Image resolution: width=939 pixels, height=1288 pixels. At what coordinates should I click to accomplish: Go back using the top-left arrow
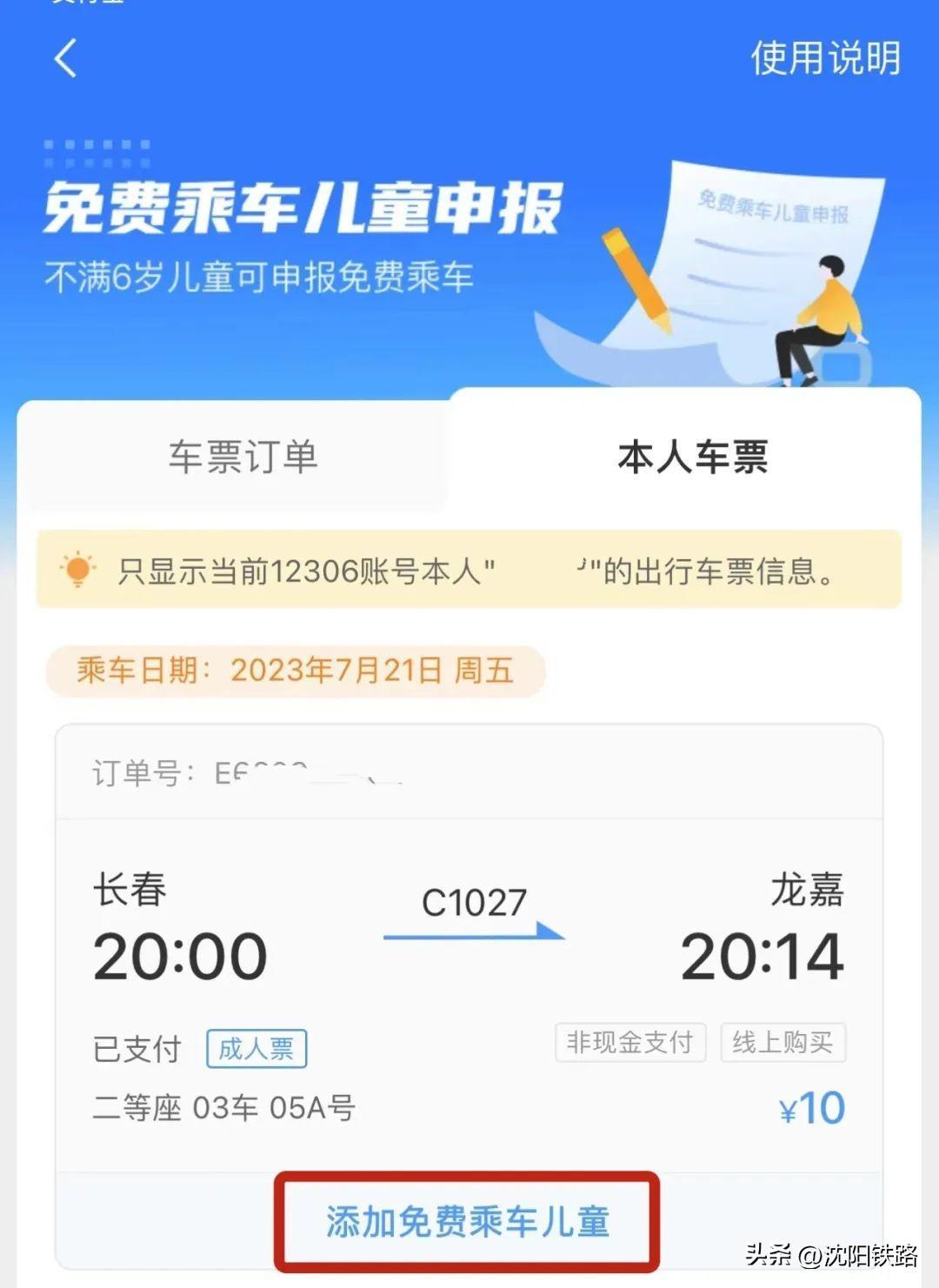click(66, 59)
